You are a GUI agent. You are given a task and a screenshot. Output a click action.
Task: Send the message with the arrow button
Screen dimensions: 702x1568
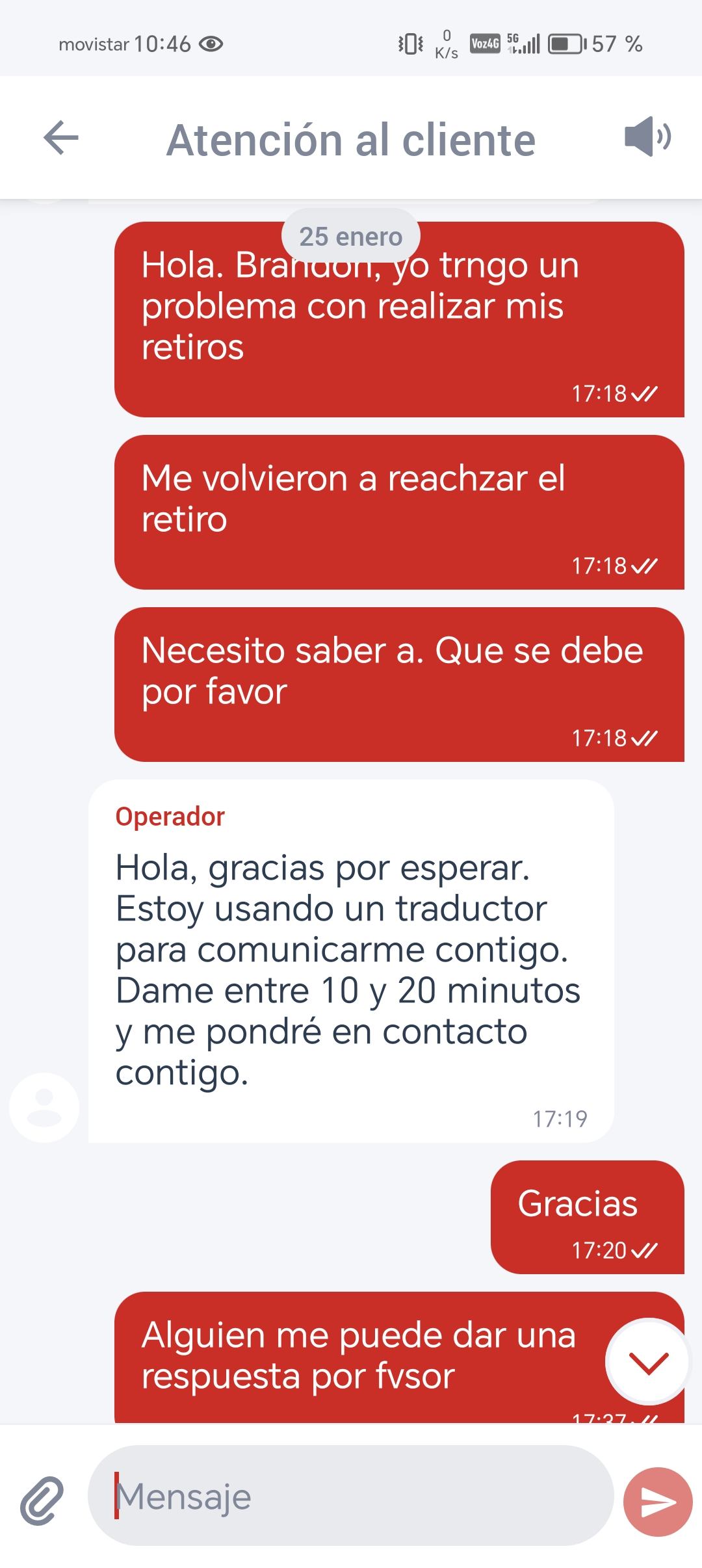(658, 1501)
